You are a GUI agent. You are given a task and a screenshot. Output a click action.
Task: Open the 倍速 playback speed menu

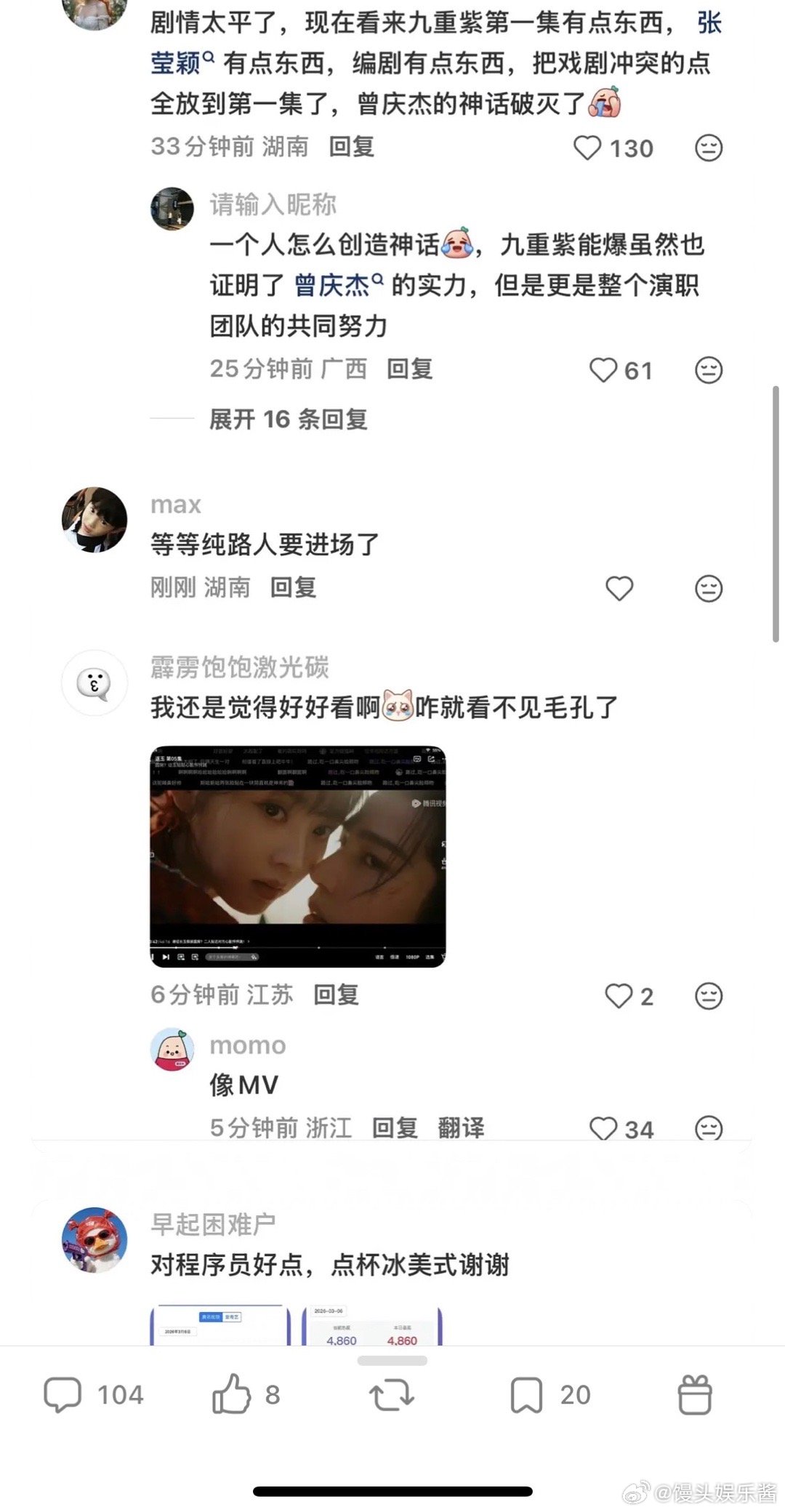pos(392,957)
